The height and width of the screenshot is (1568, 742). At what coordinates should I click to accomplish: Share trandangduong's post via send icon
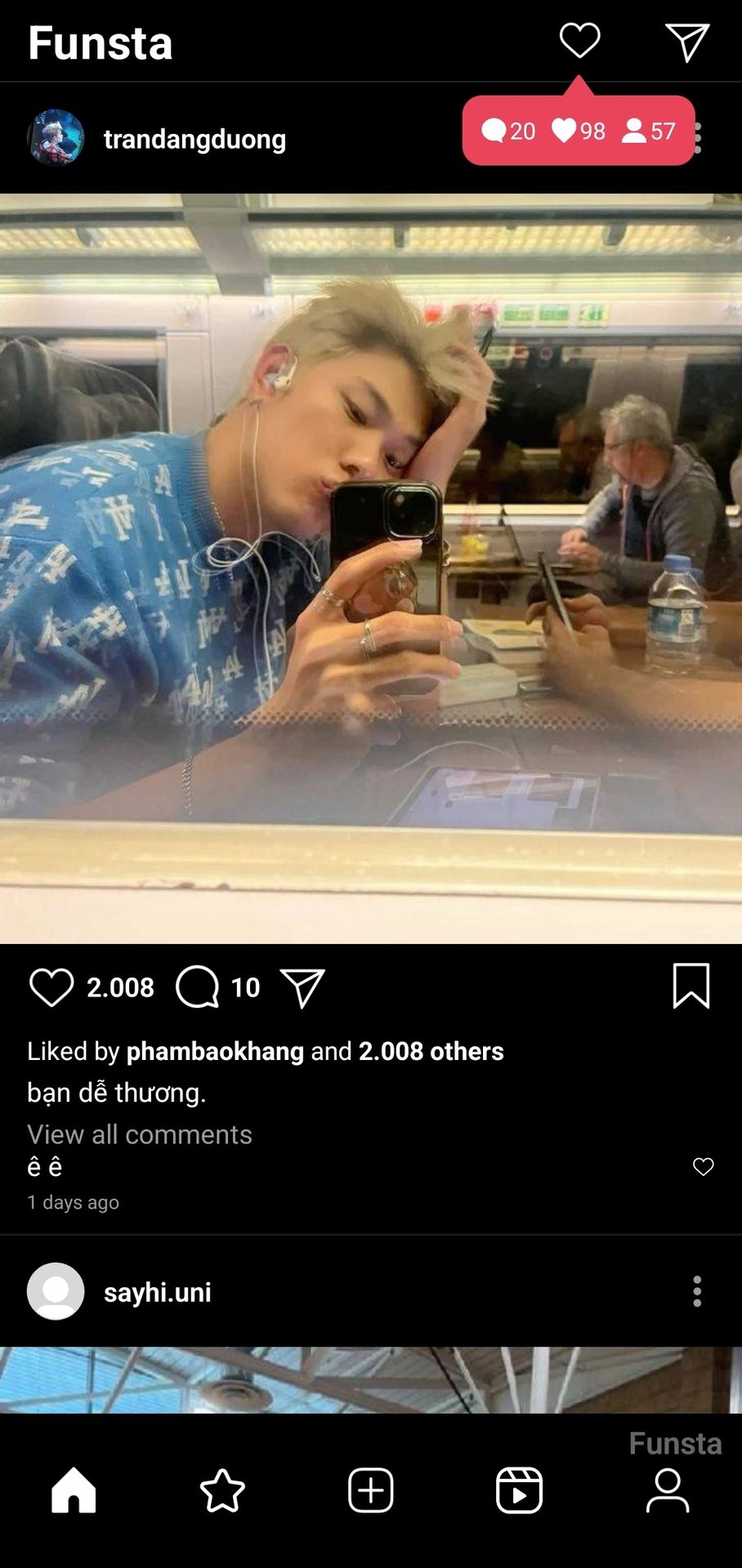click(302, 988)
